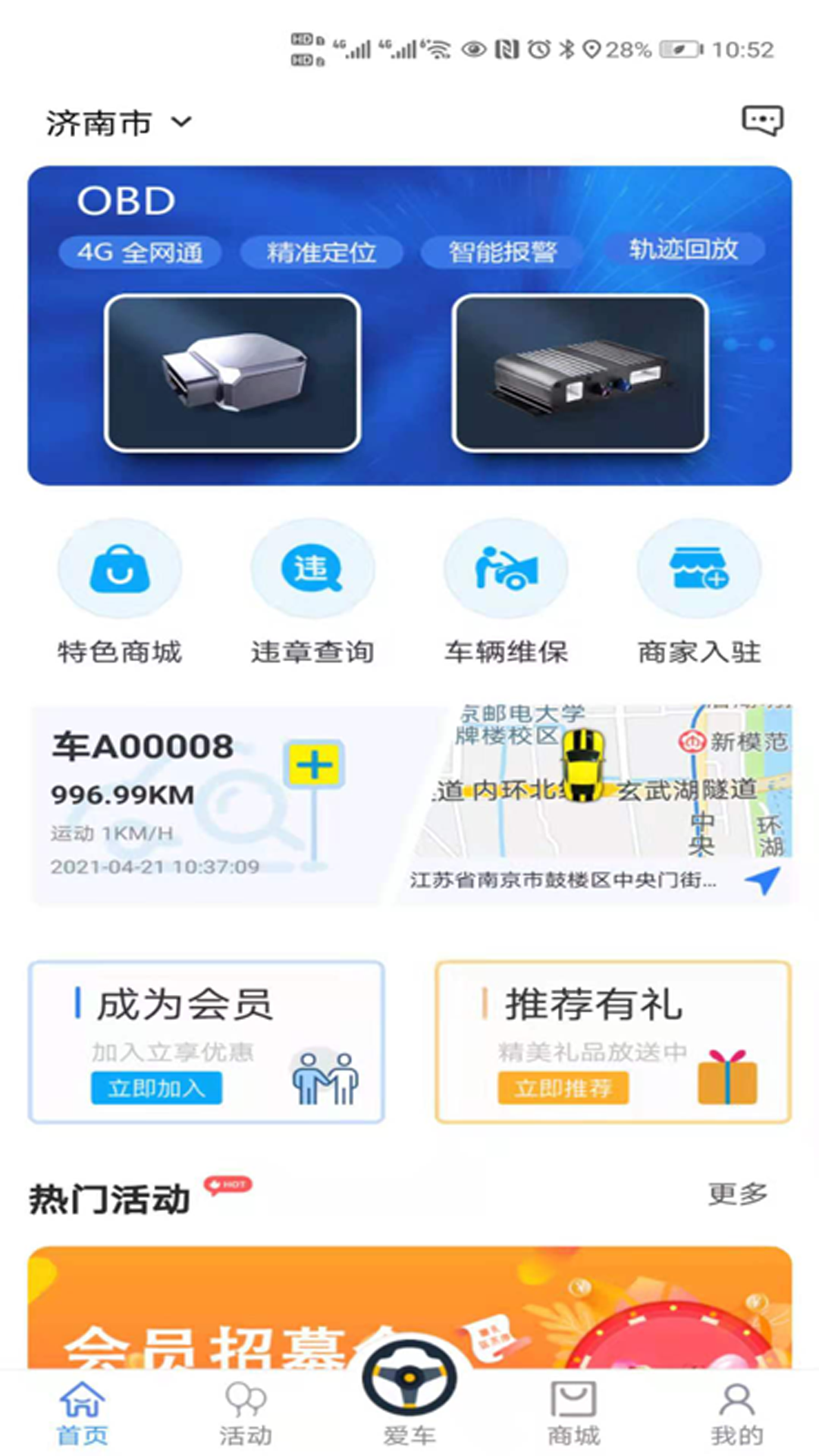This screenshot has width=819, height=1456.
Task: Open the 会员招募 activity banner
Action: tap(409, 1307)
